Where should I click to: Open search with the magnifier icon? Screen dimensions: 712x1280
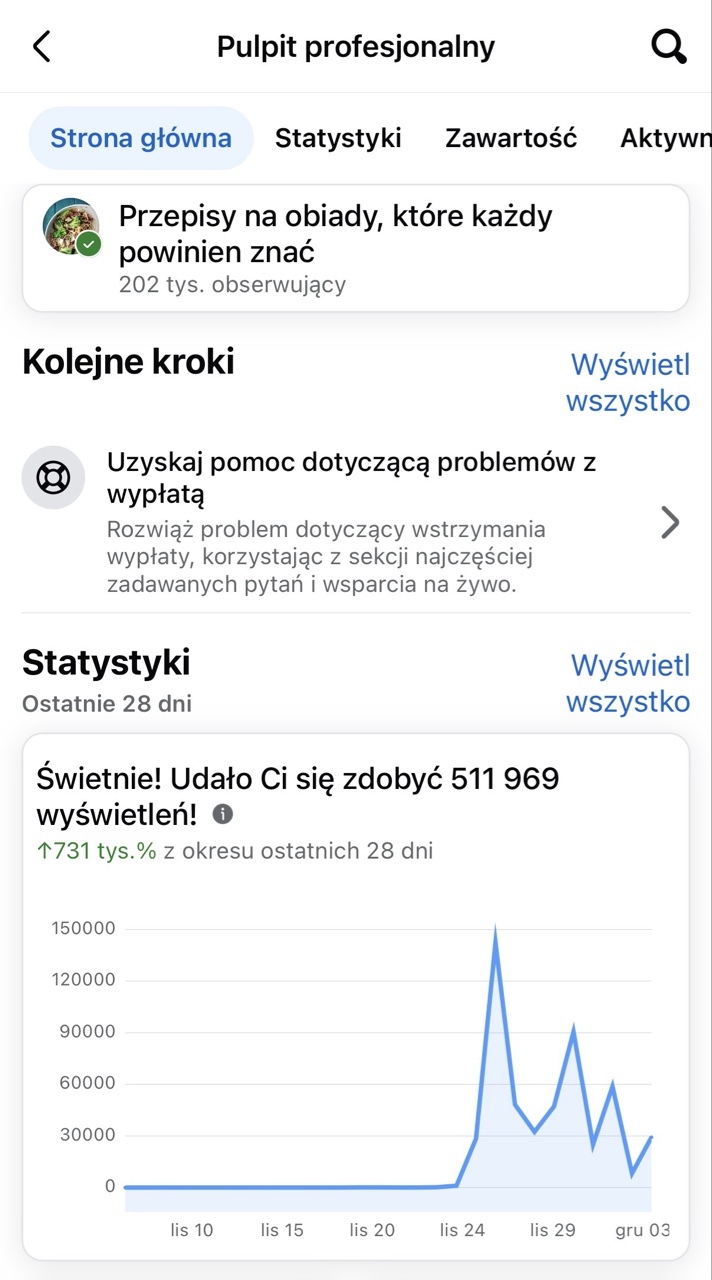(668, 46)
